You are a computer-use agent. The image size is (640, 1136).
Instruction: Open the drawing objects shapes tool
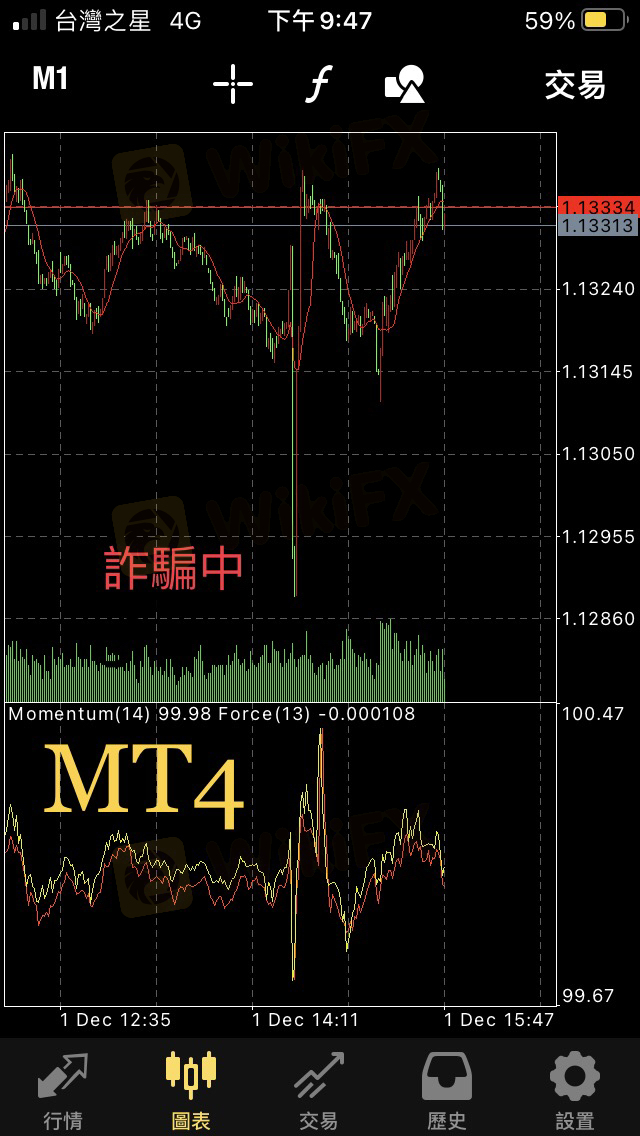(x=404, y=84)
